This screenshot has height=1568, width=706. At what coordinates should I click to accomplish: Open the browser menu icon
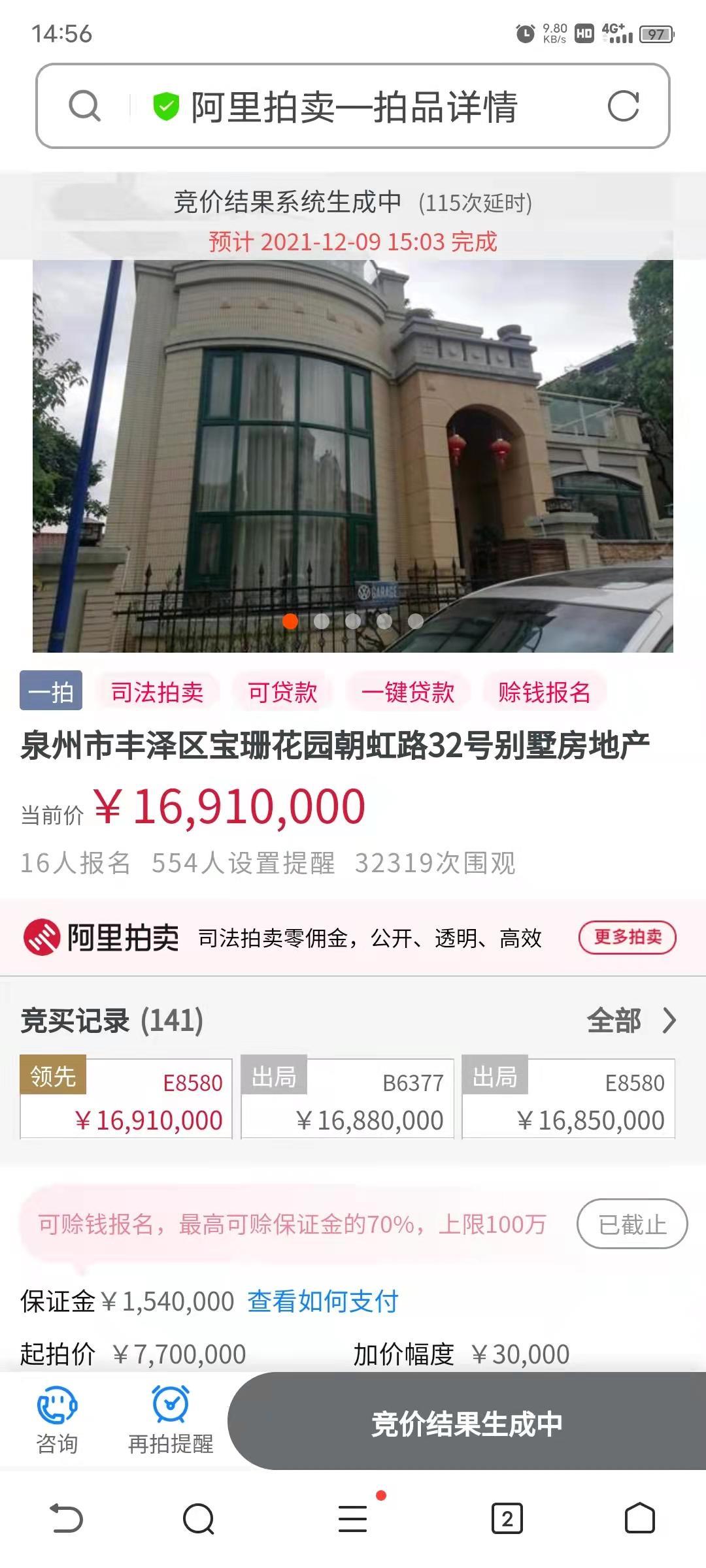point(353,1518)
